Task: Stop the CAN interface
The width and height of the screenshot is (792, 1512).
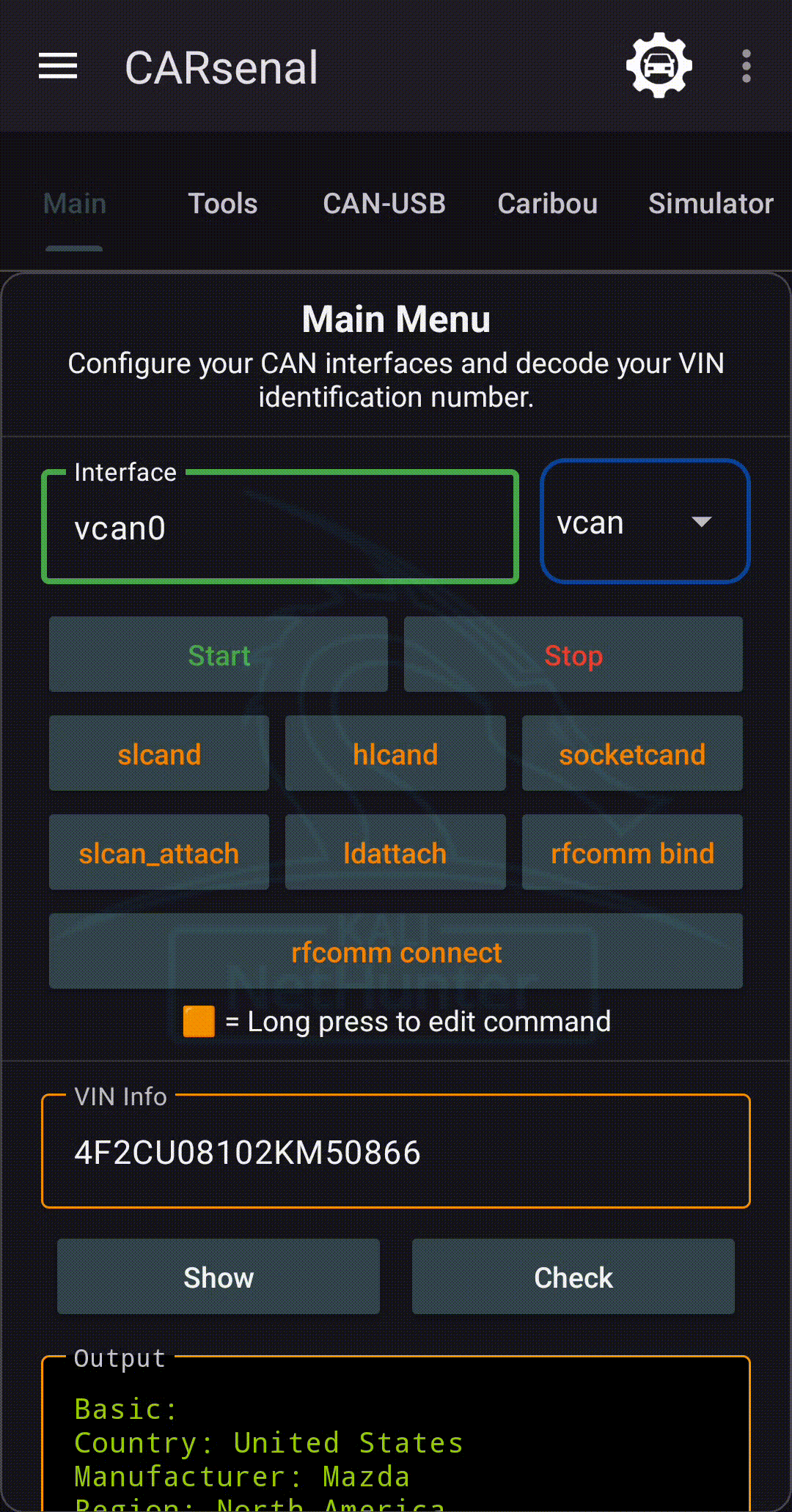Action: [x=573, y=655]
